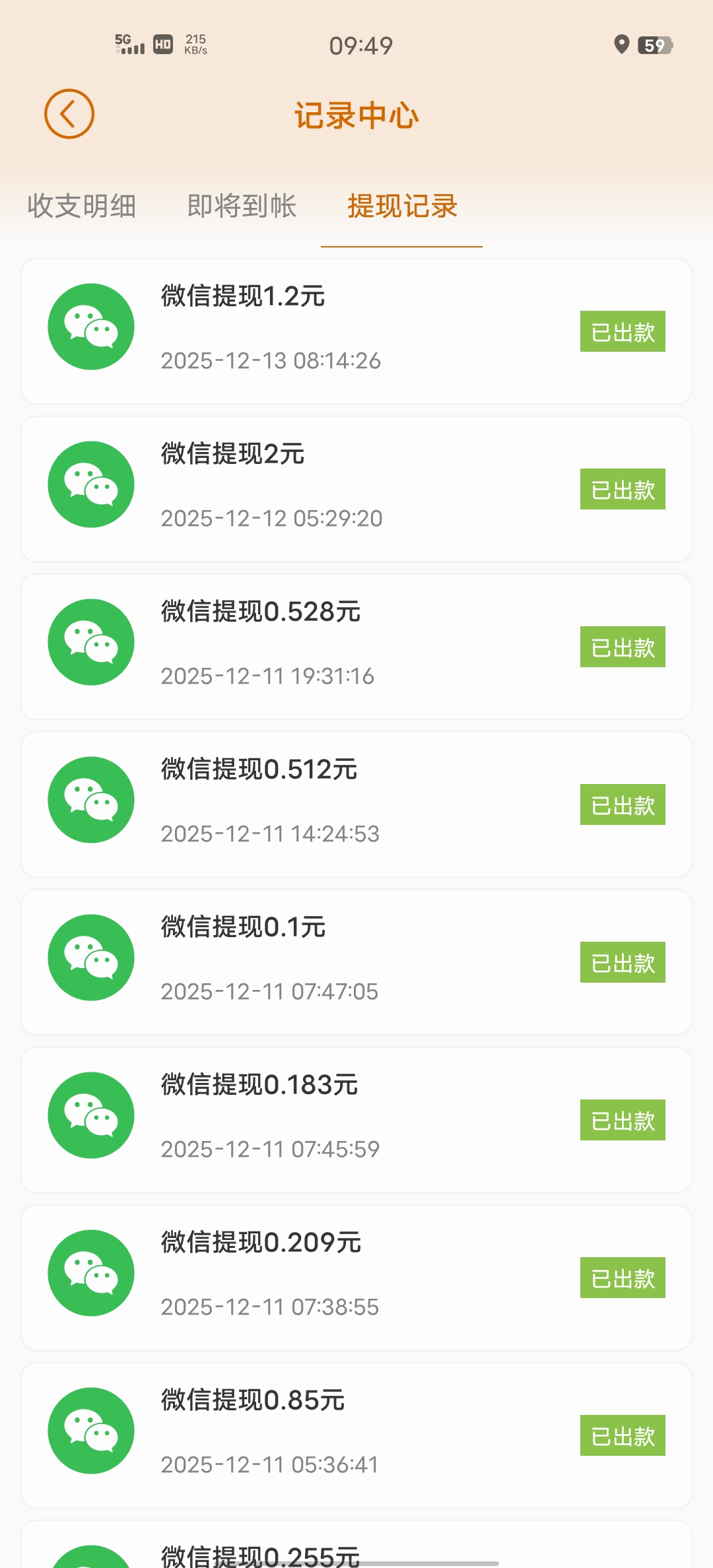Tap 已出款 on the 1.2元 withdrawal

point(621,331)
